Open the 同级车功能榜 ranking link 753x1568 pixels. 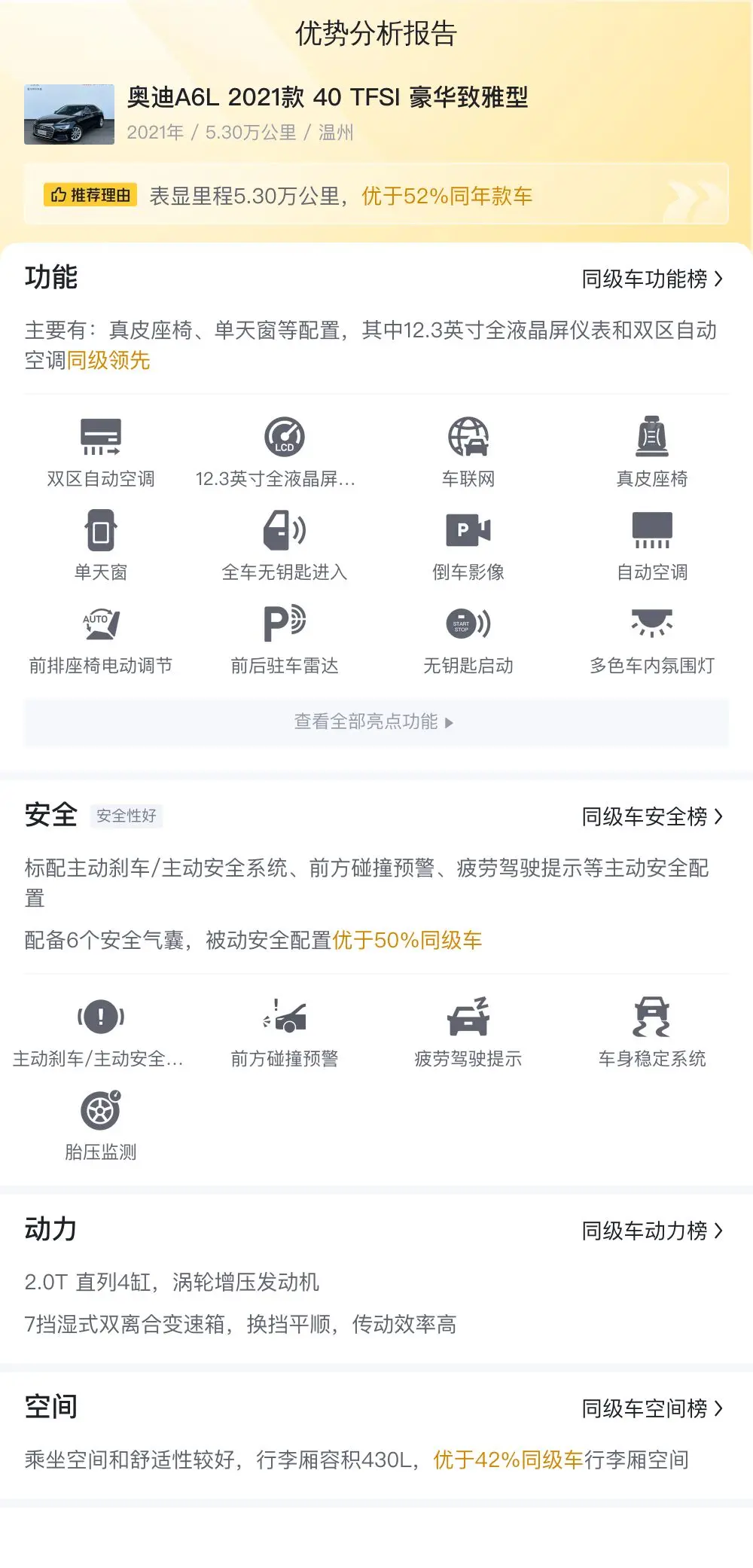652,279
